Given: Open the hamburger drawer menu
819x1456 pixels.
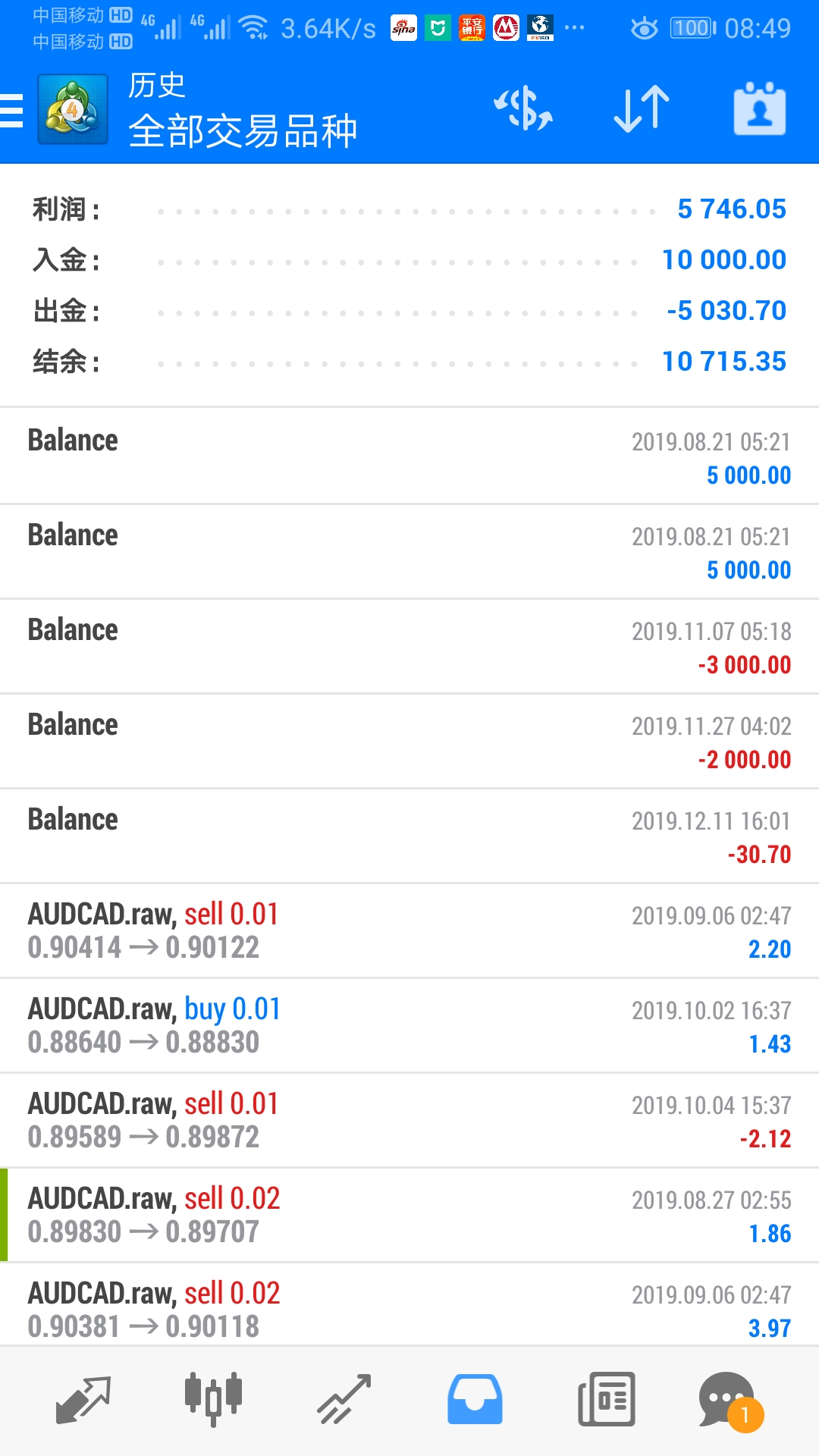Looking at the screenshot, I should tap(12, 111).
